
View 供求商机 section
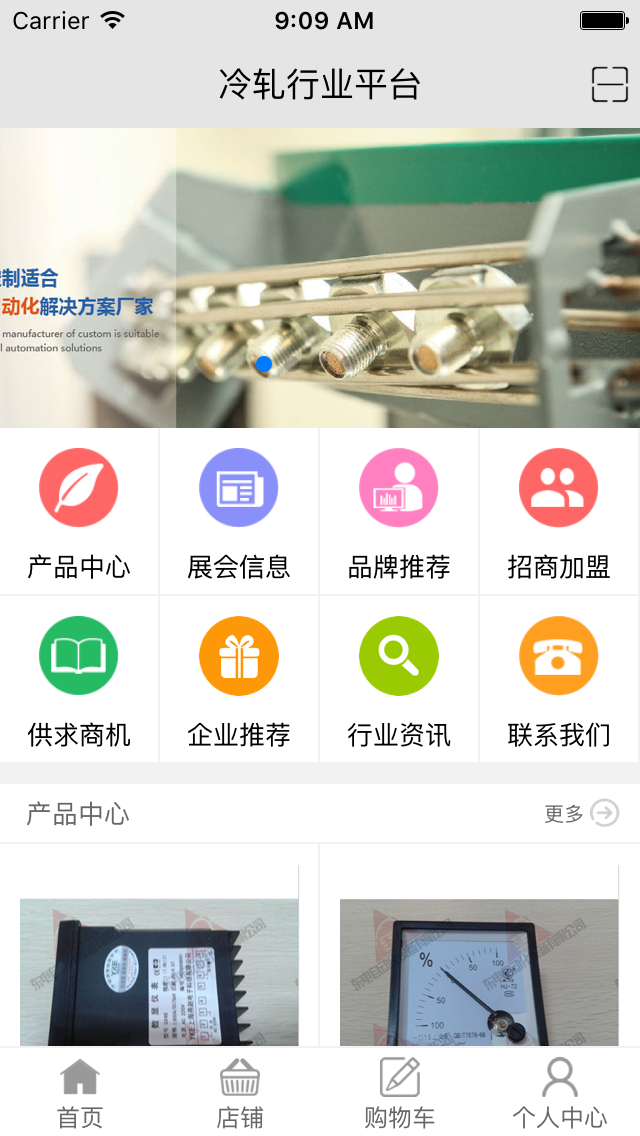click(79, 680)
